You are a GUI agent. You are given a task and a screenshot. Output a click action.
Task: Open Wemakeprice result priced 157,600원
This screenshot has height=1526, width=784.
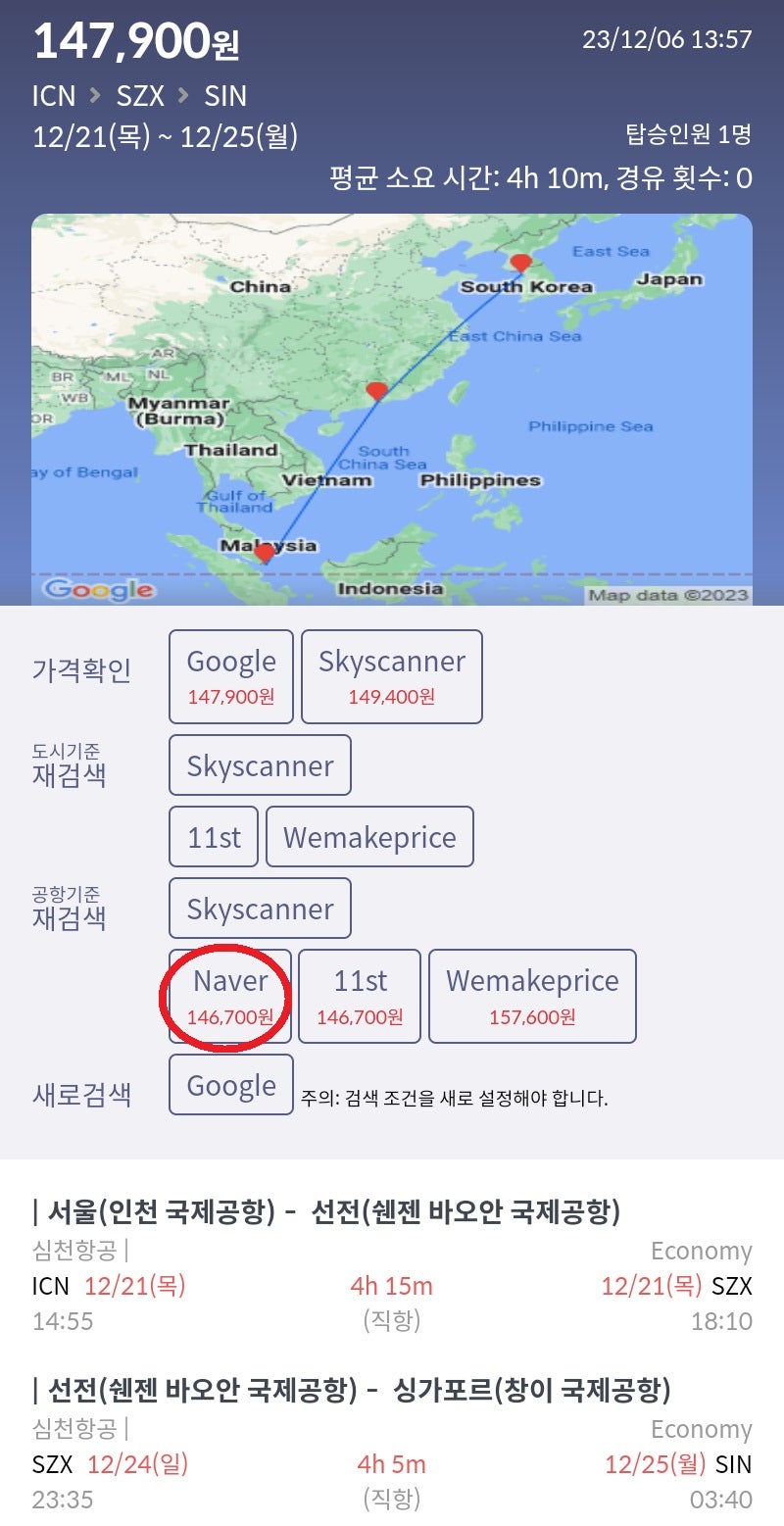[532, 996]
